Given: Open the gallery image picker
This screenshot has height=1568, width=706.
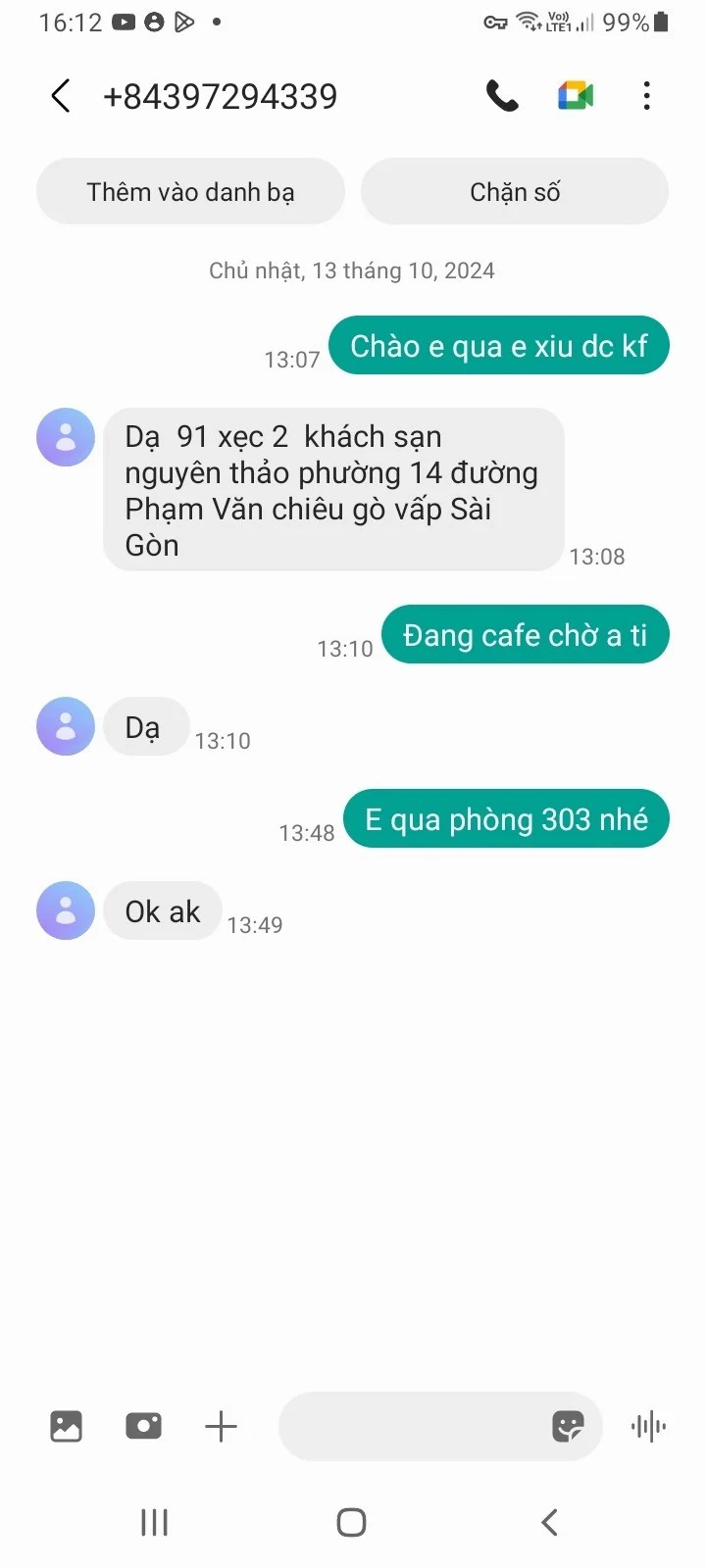Looking at the screenshot, I should tap(66, 1426).
